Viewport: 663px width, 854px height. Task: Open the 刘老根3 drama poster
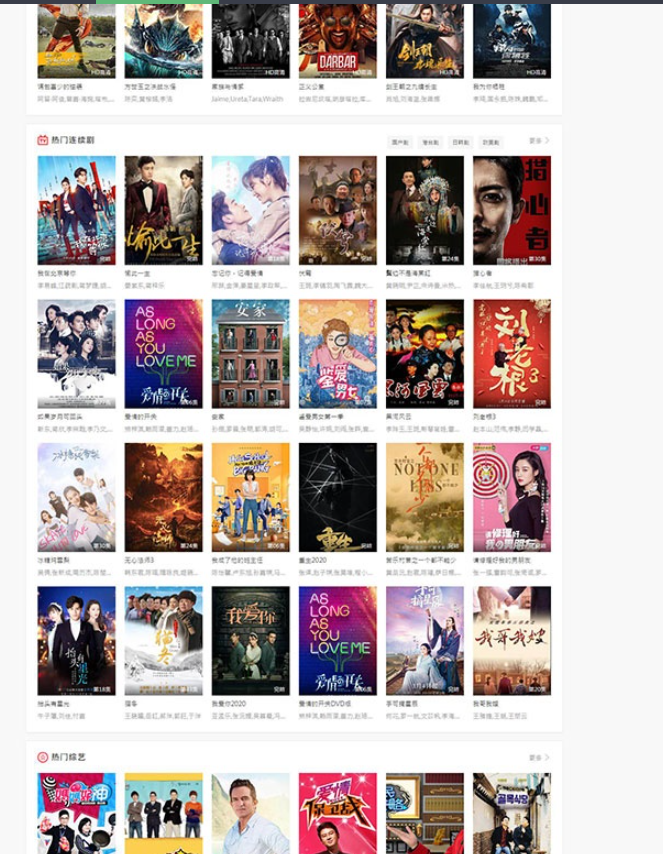[511, 354]
